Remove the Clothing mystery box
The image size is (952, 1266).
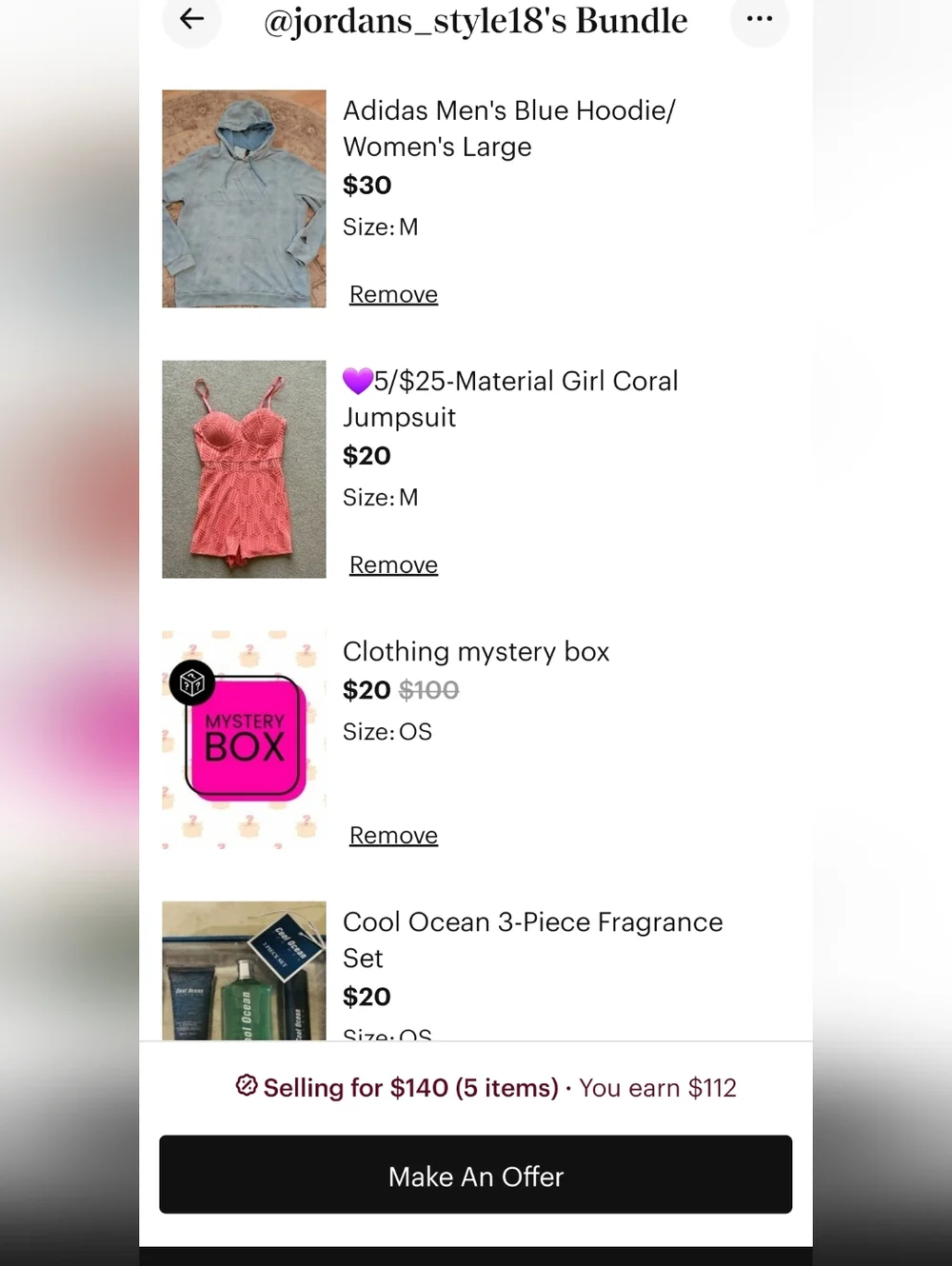pos(393,835)
